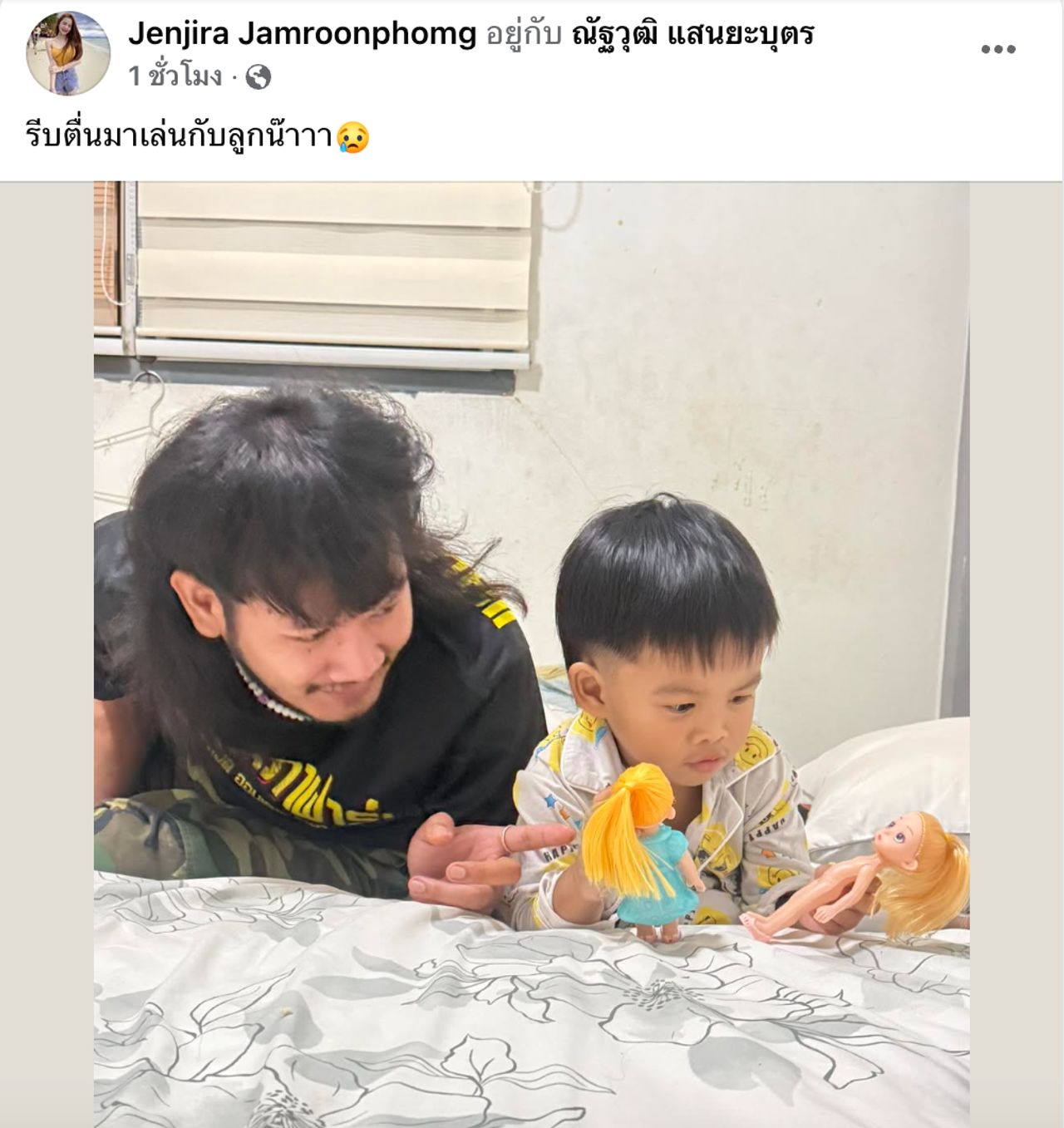Viewport: 1064px width, 1128px height.
Task: Open Jenjira Jamroonphomg's profile picture
Action: point(68,53)
